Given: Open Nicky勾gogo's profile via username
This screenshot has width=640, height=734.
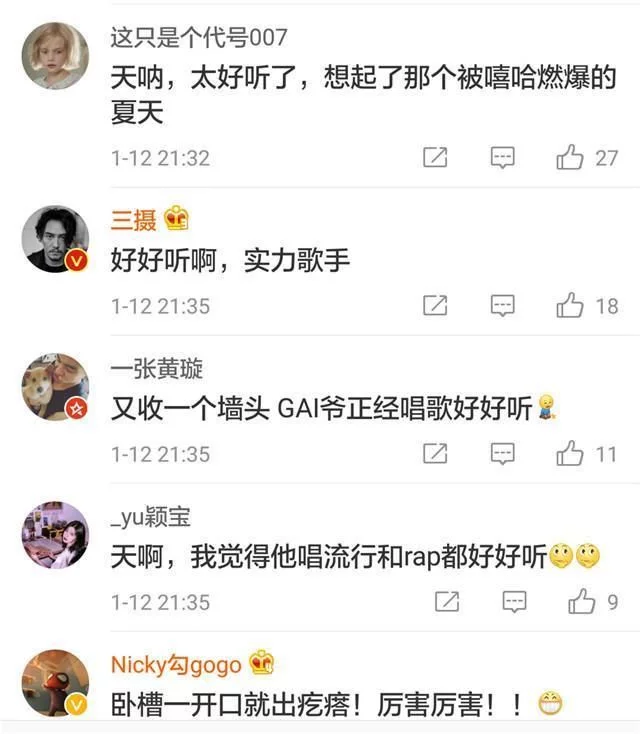Looking at the screenshot, I should click(176, 665).
